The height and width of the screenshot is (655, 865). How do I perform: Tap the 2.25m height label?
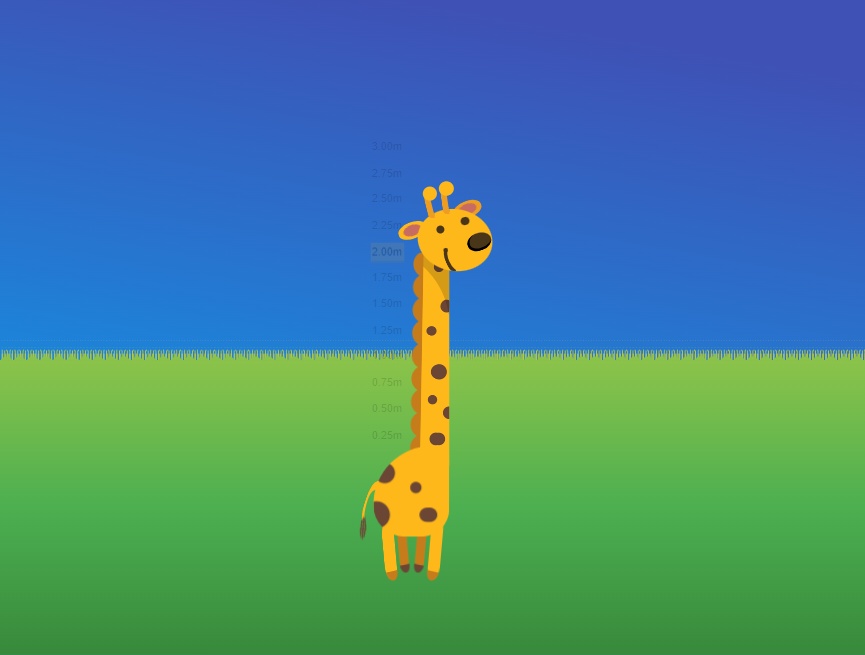tap(387, 225)
